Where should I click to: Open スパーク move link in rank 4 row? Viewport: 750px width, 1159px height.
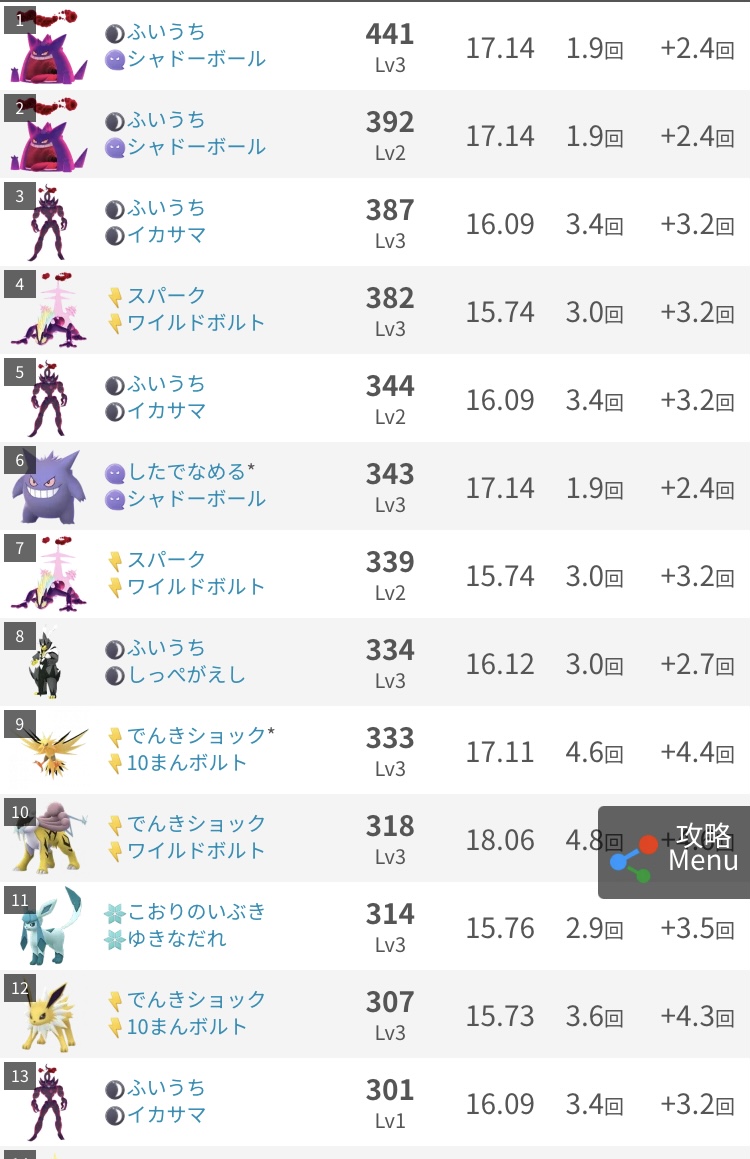click(167, 295)
